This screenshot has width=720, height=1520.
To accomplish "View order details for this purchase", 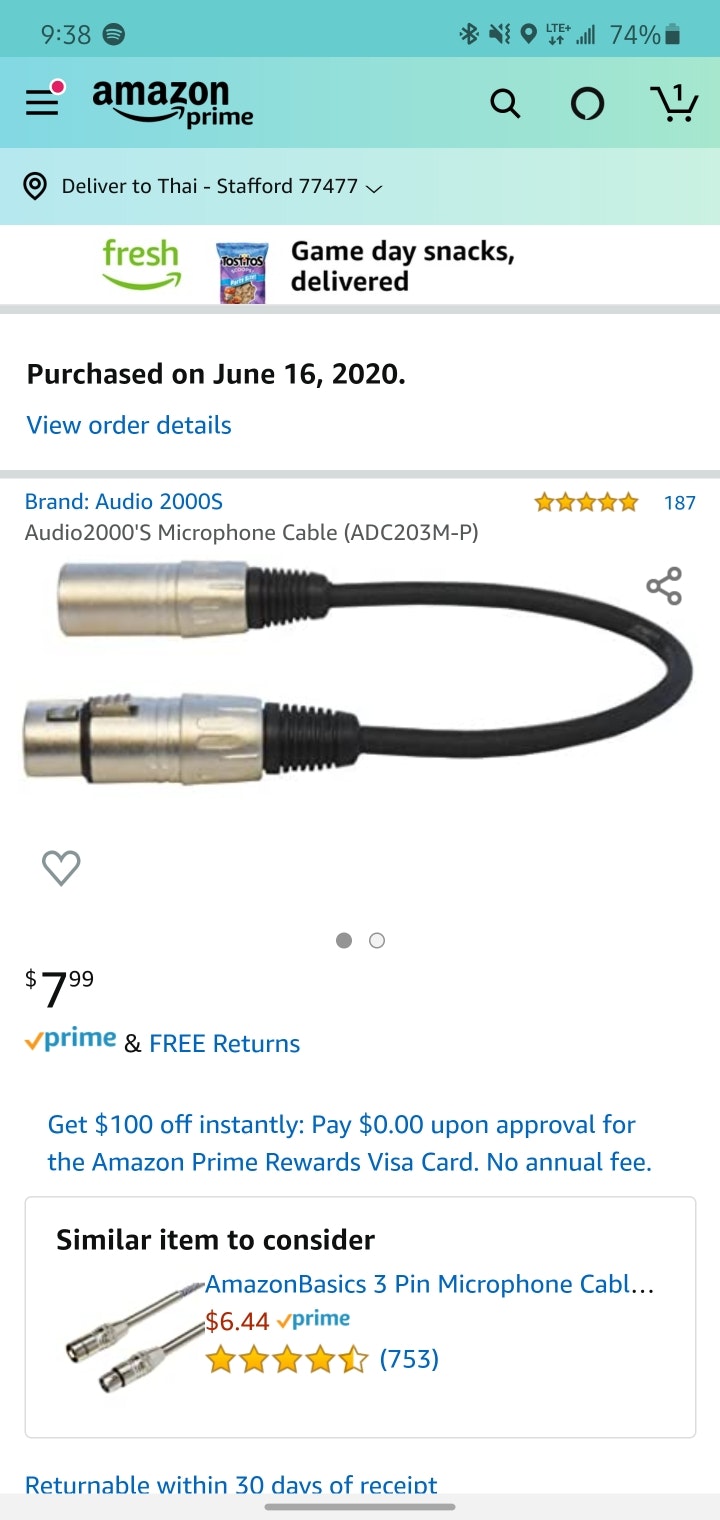I will click(x=129, y=425).
